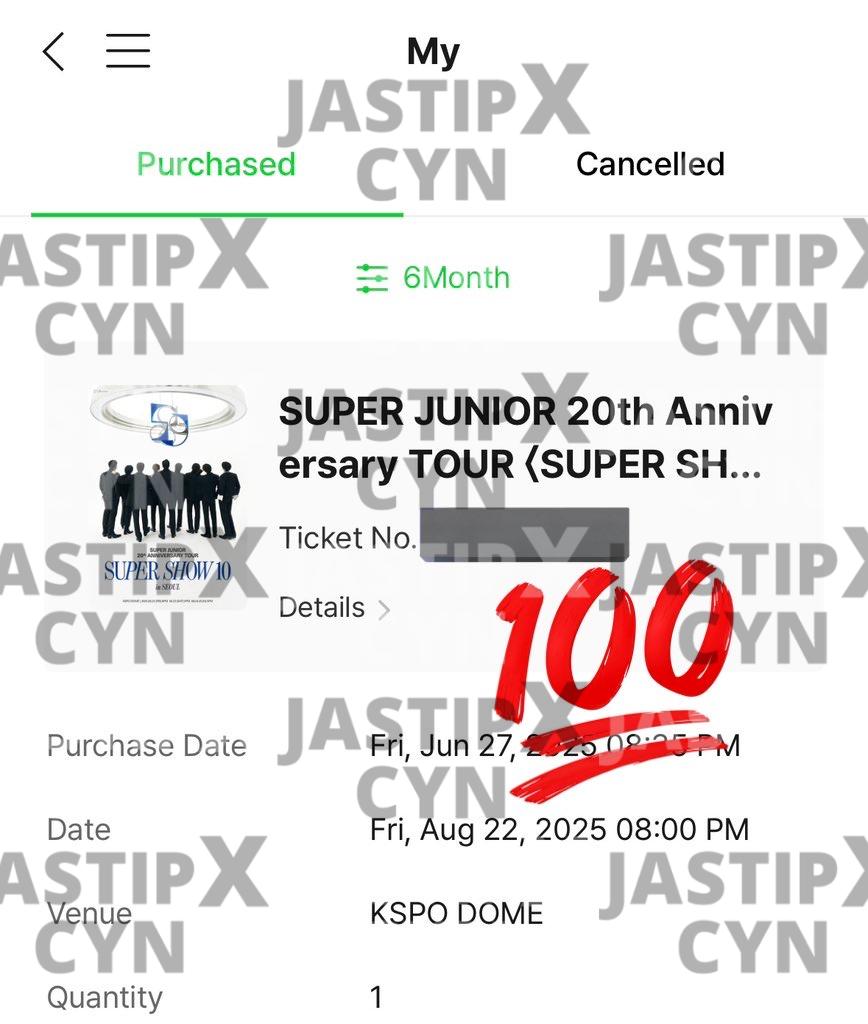Tap the green underline of the Purchased tab
The height and width of the screenshot is (1024, 868).
(x=216, y=213)
